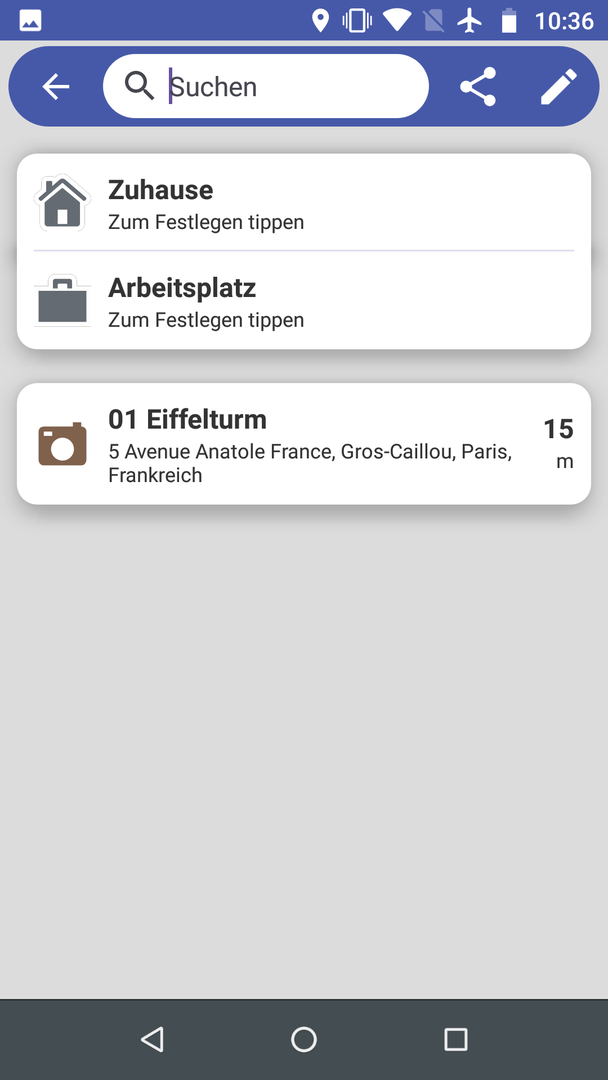Set the Arbeitsplatz work address
608x1080 pixels.
[x=304, y=301]
